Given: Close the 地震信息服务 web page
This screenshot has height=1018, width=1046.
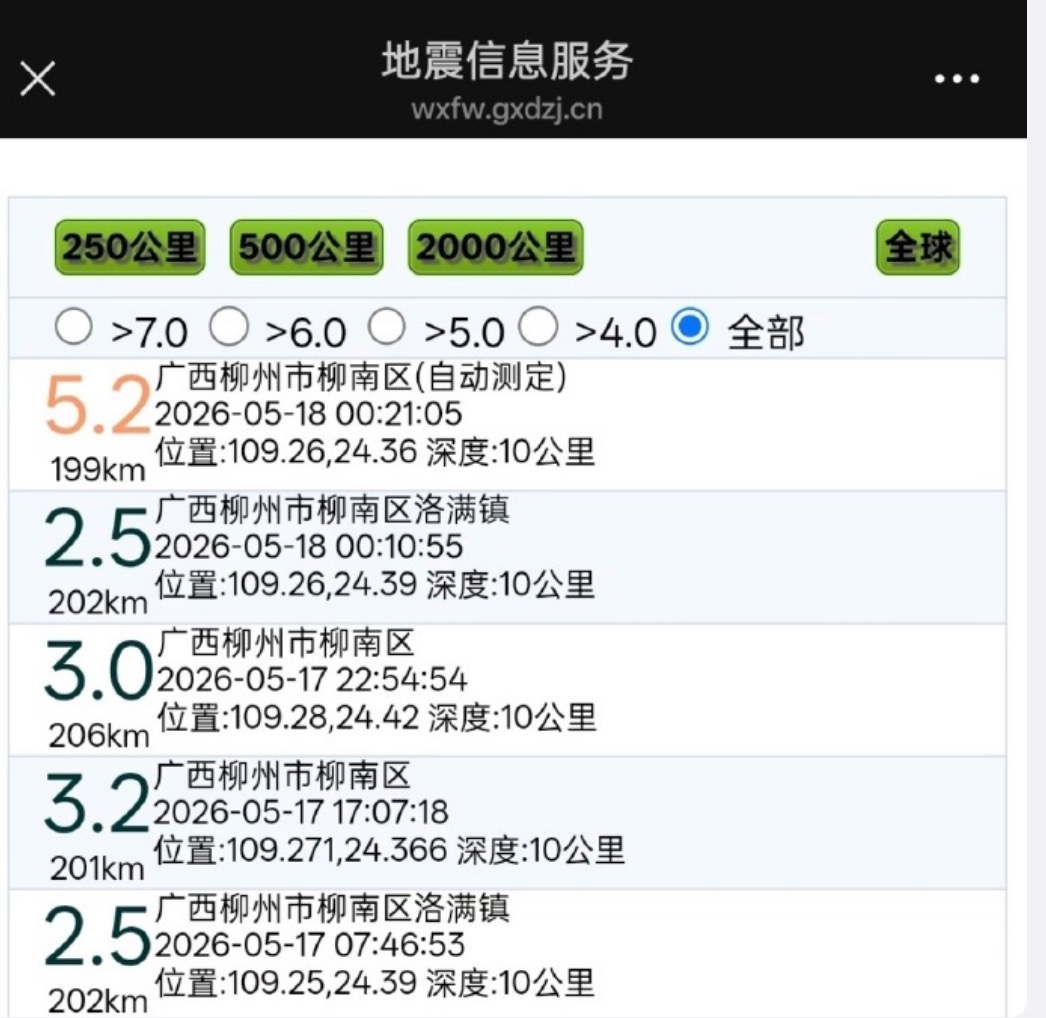Looking at the screenshot, I should tap(37, 79).
